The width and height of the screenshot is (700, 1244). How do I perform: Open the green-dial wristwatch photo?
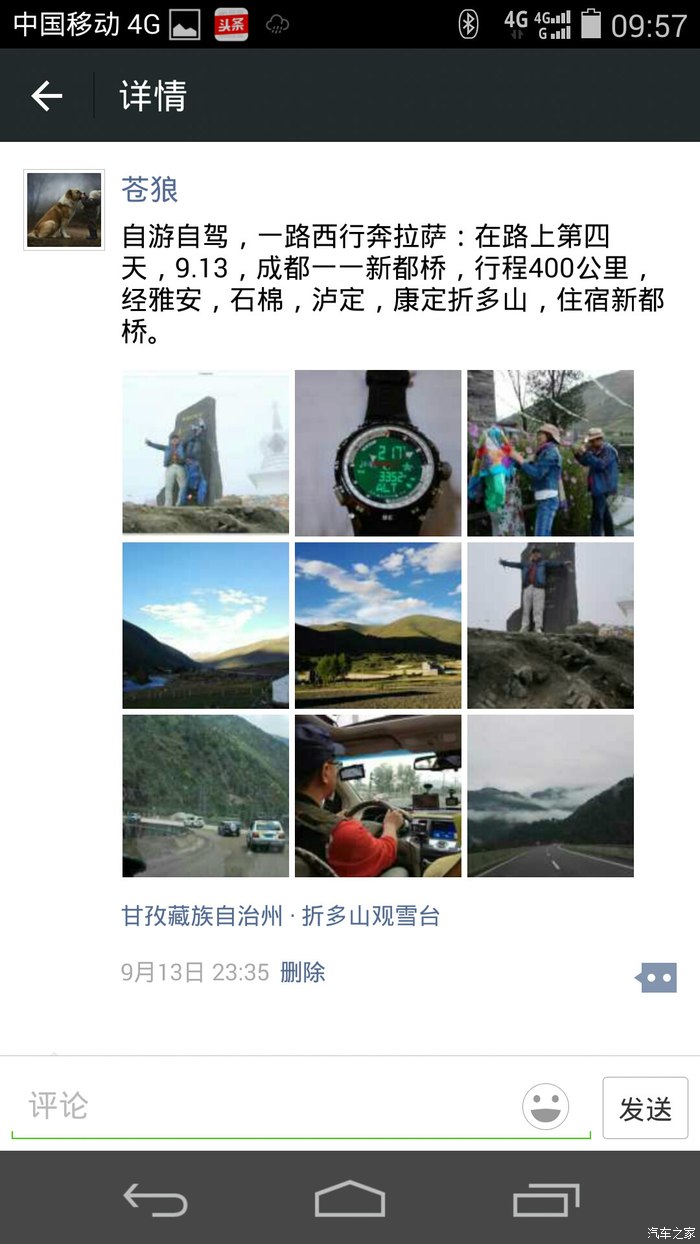378,453
